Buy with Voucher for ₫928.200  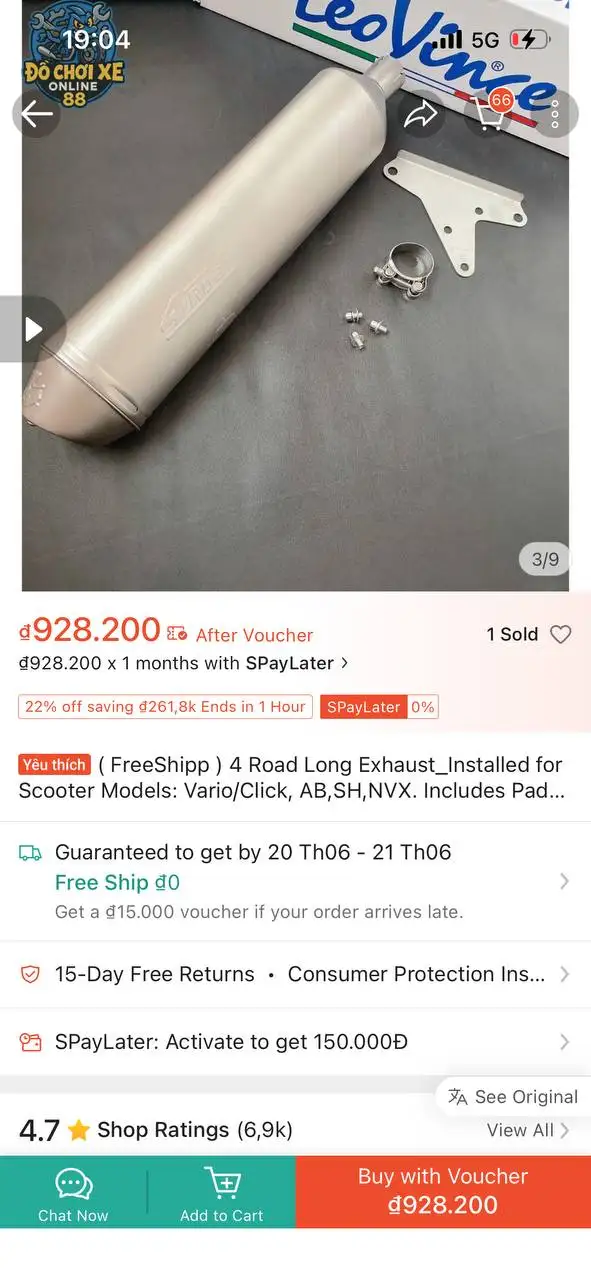443,1192
